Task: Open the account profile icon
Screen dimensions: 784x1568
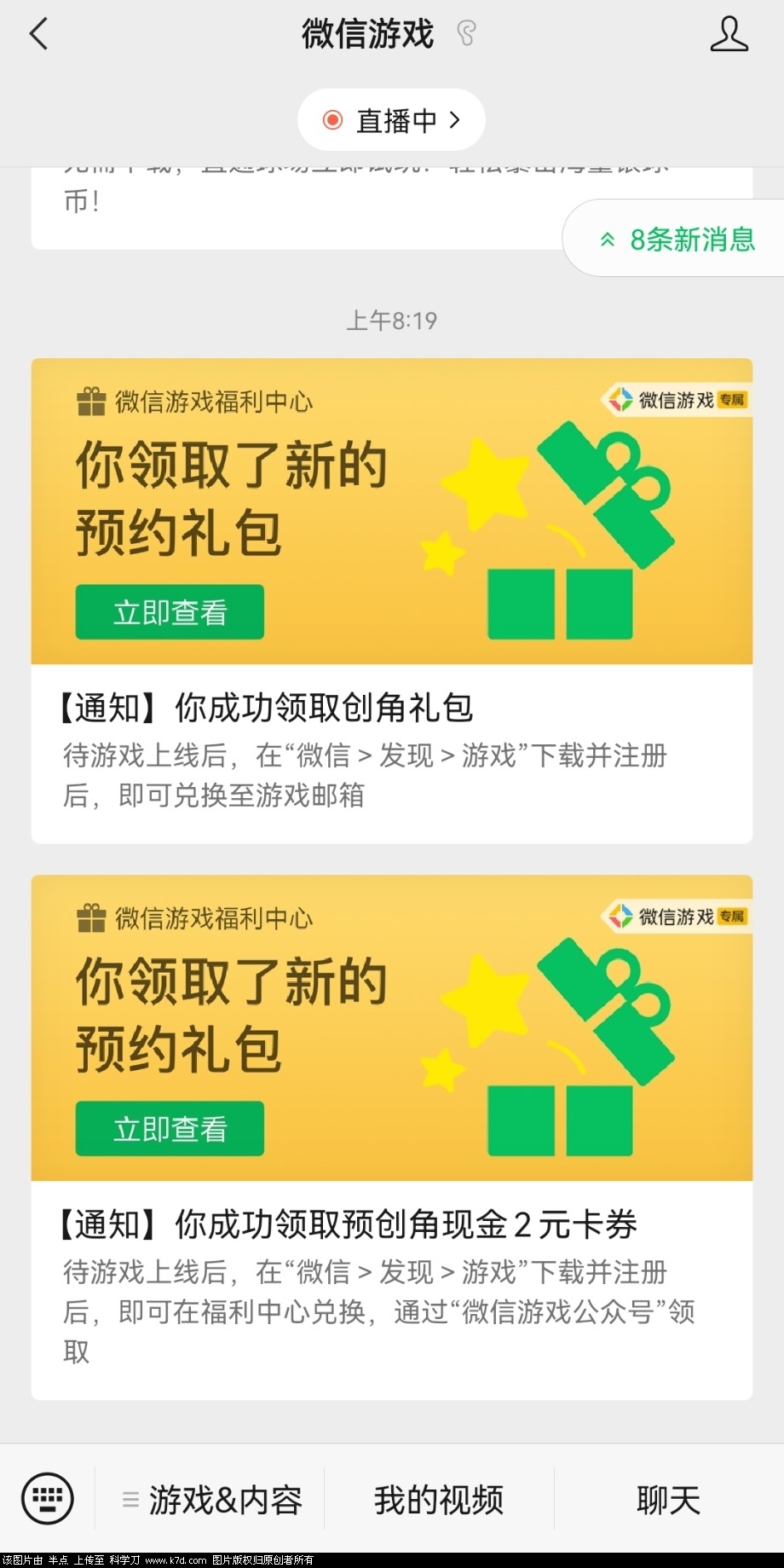Action: click(x=729, y=35)
